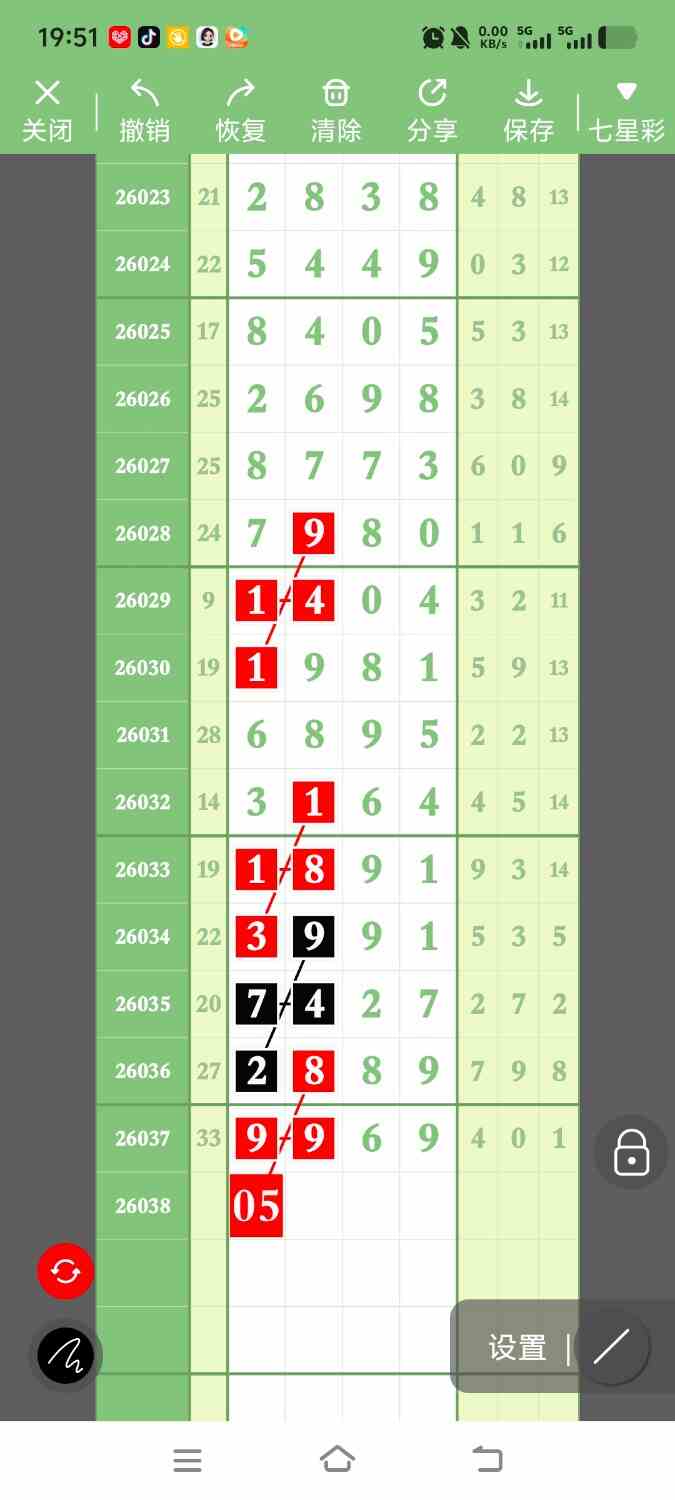Go to the system home screen

pyautogui.click(x=337, y=1460)
